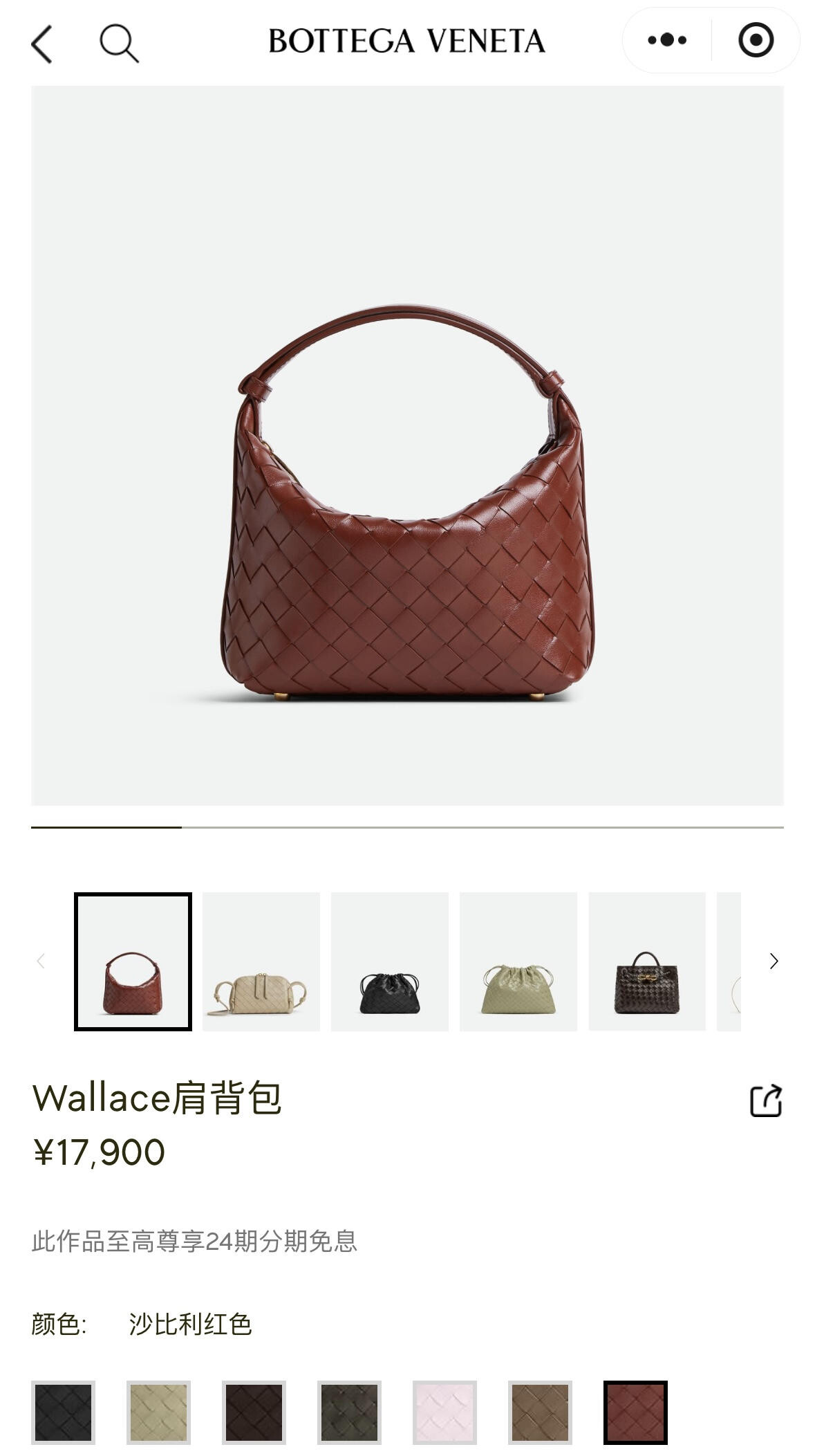
Task: Select the black drawstring pouch thumbnail
Action: 390,961
